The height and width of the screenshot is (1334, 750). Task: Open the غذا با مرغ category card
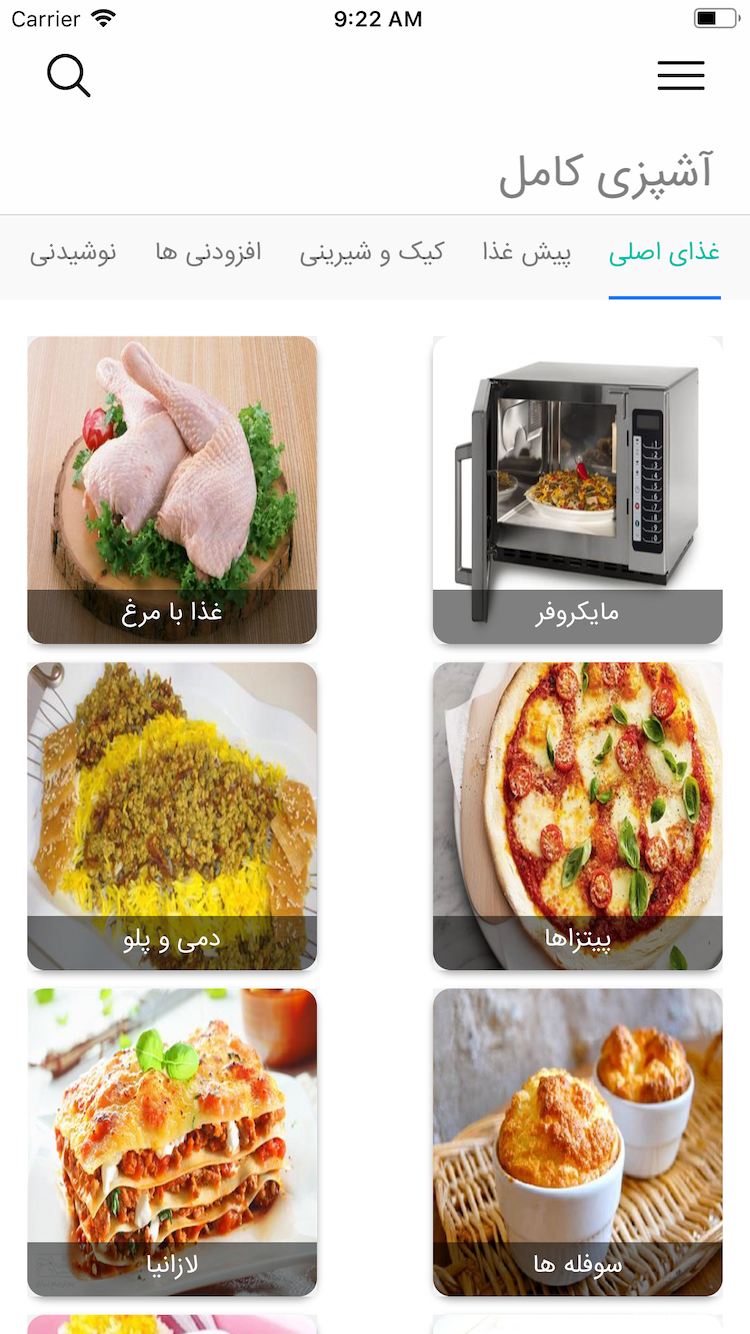click(x=172, y=489)
